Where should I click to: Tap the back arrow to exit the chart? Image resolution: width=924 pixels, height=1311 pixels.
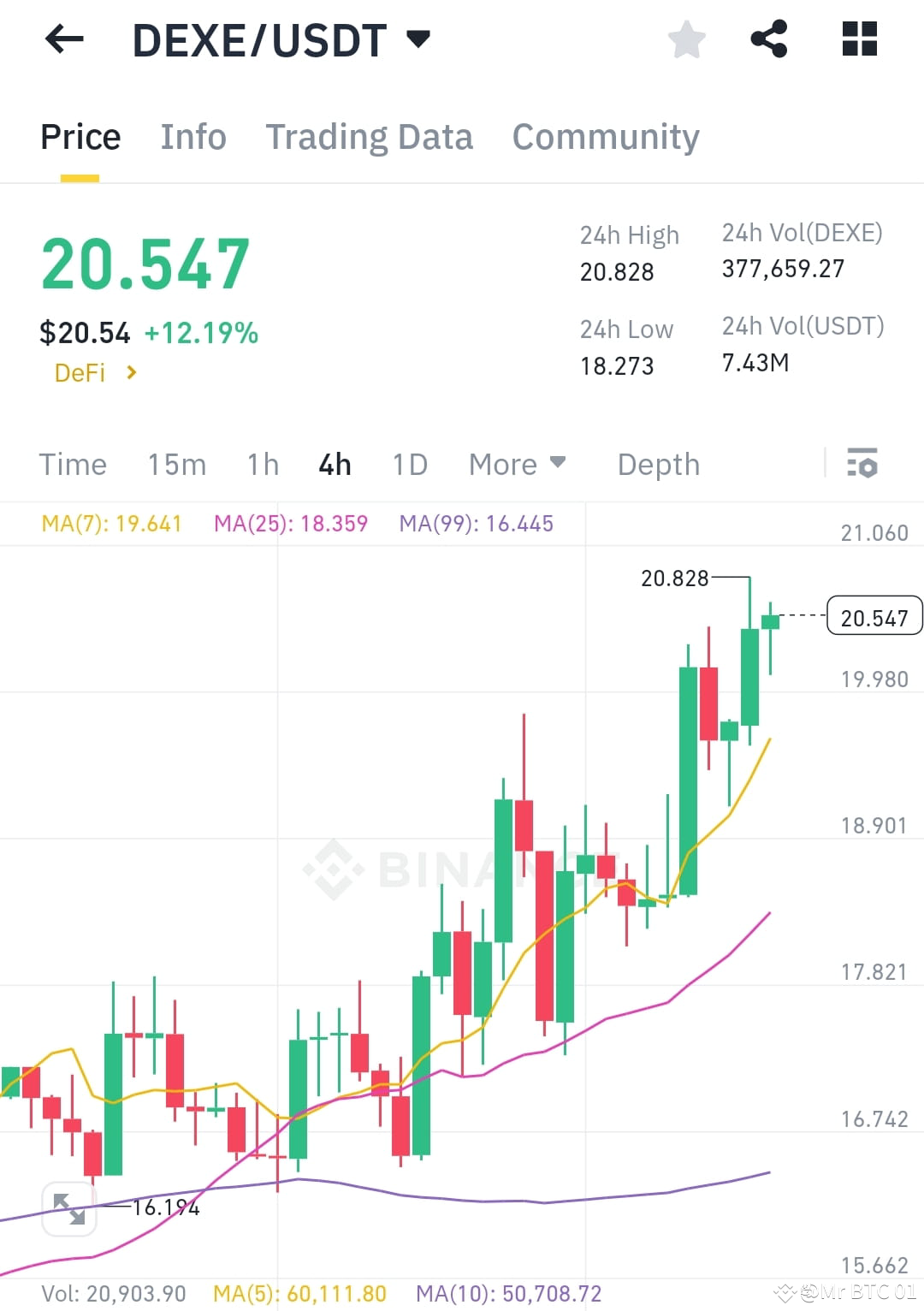(64, 39)
